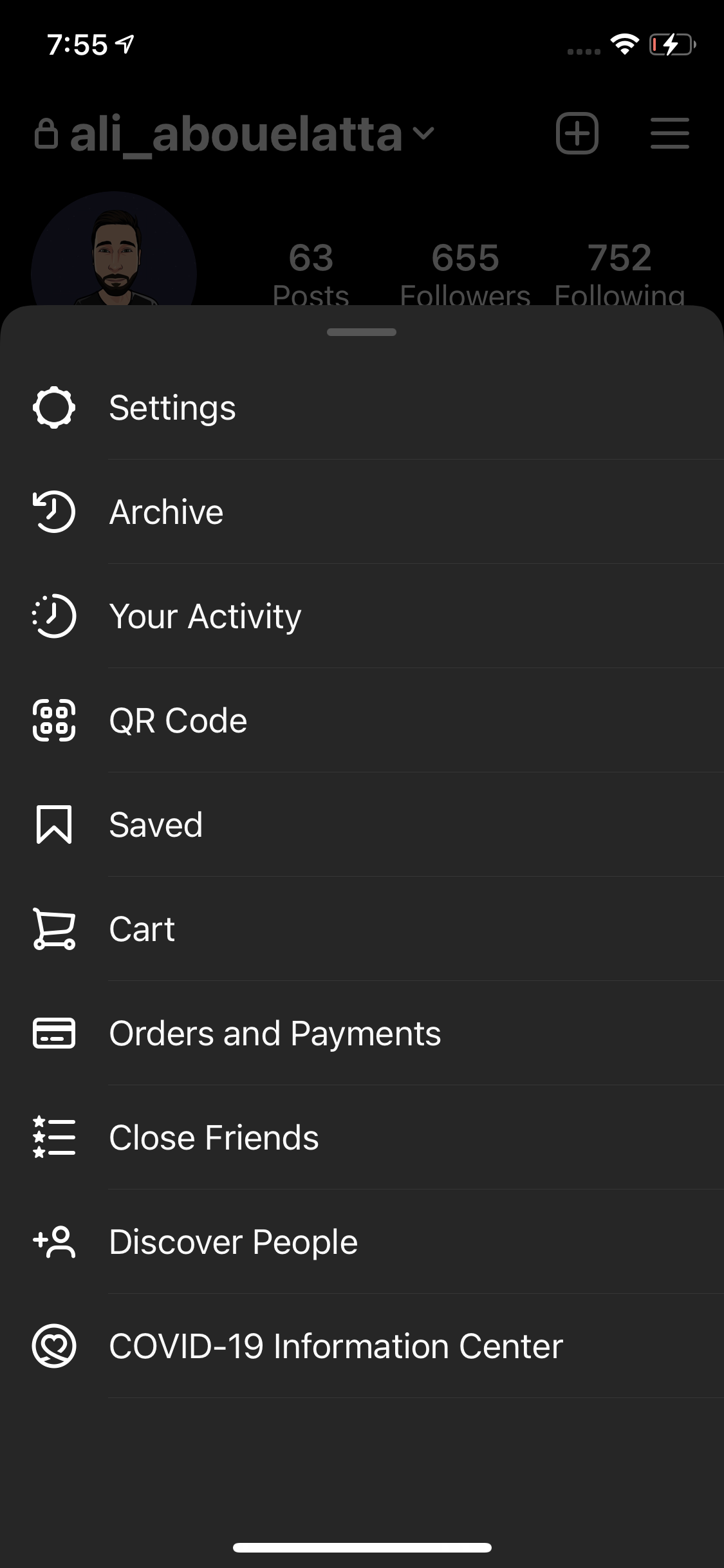Open the 752 Following list

[x=619, y=270]
